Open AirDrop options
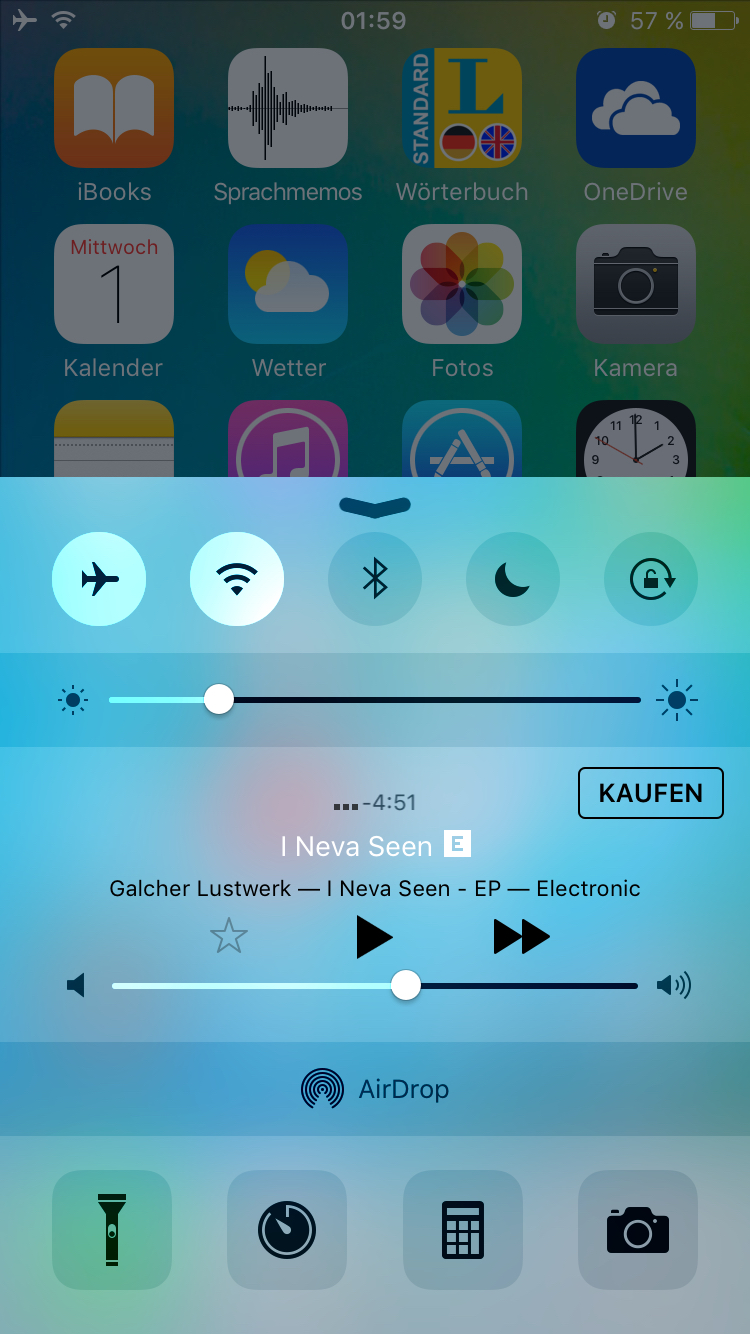This screenshot has height=1334, width=750. [x=375, y=1089]
